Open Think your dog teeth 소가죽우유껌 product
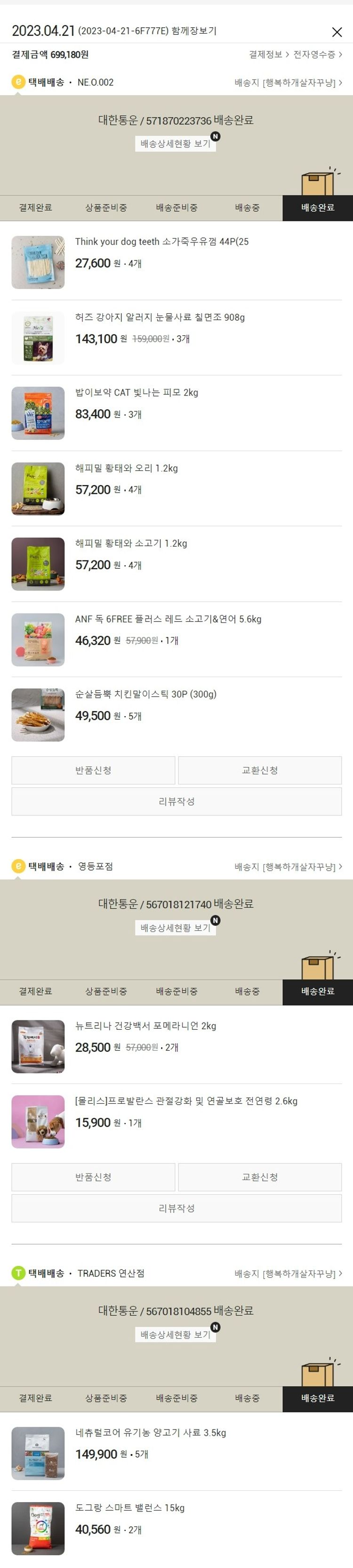This screenshot has height=1568, width=353. pyautogui.click(x=161, y=242)
